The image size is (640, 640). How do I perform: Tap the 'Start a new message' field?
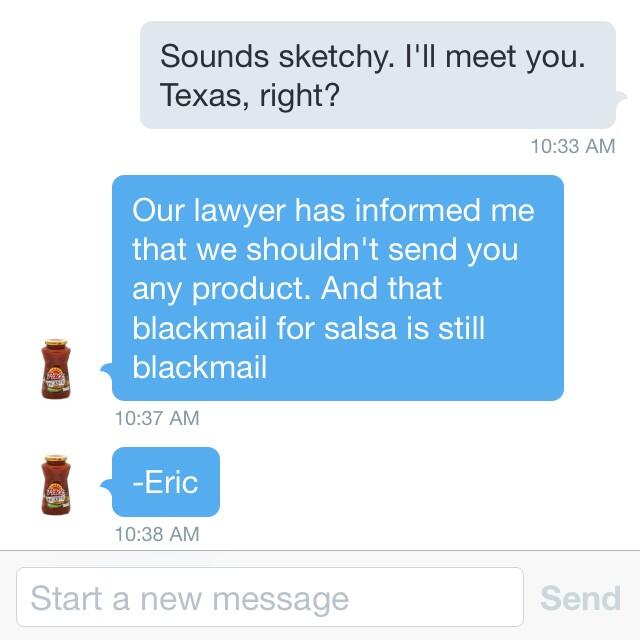270,598
